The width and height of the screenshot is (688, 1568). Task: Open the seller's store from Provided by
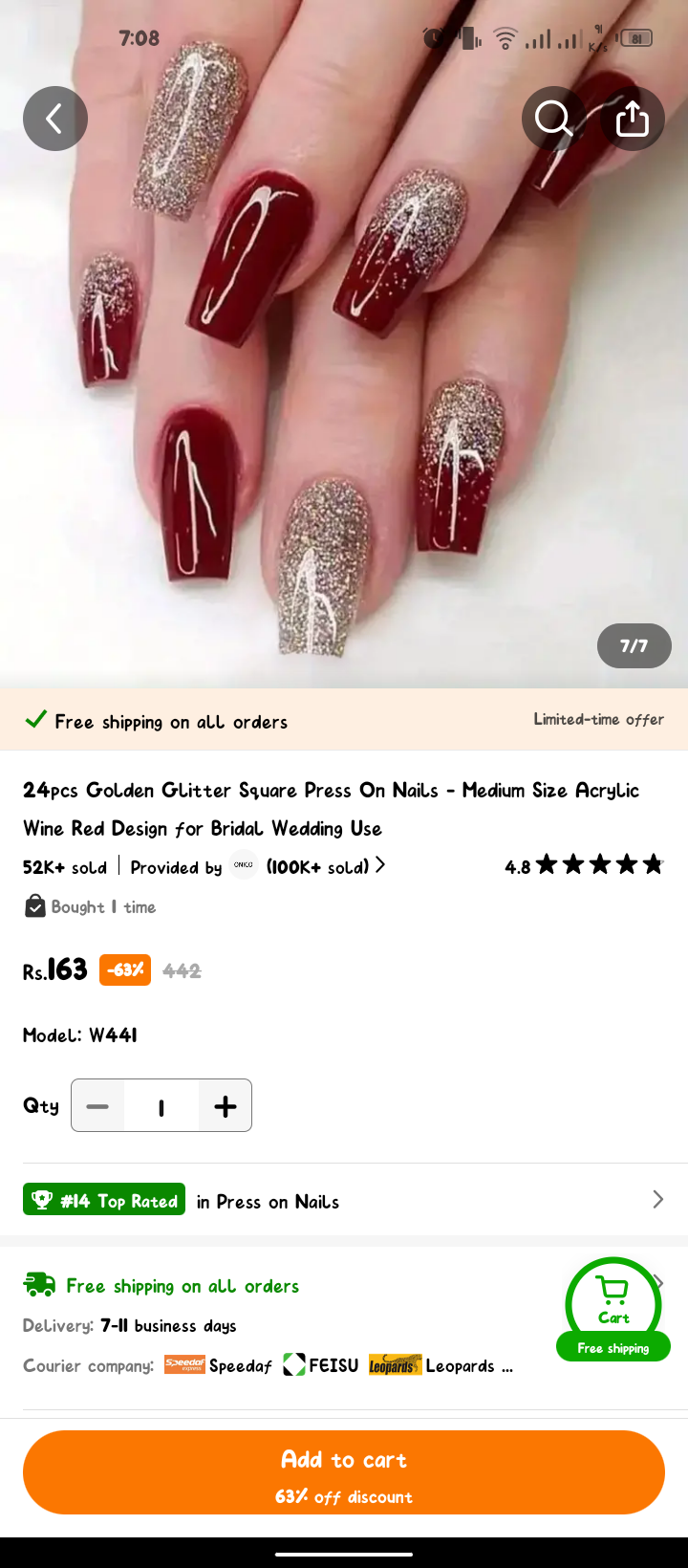258,866
